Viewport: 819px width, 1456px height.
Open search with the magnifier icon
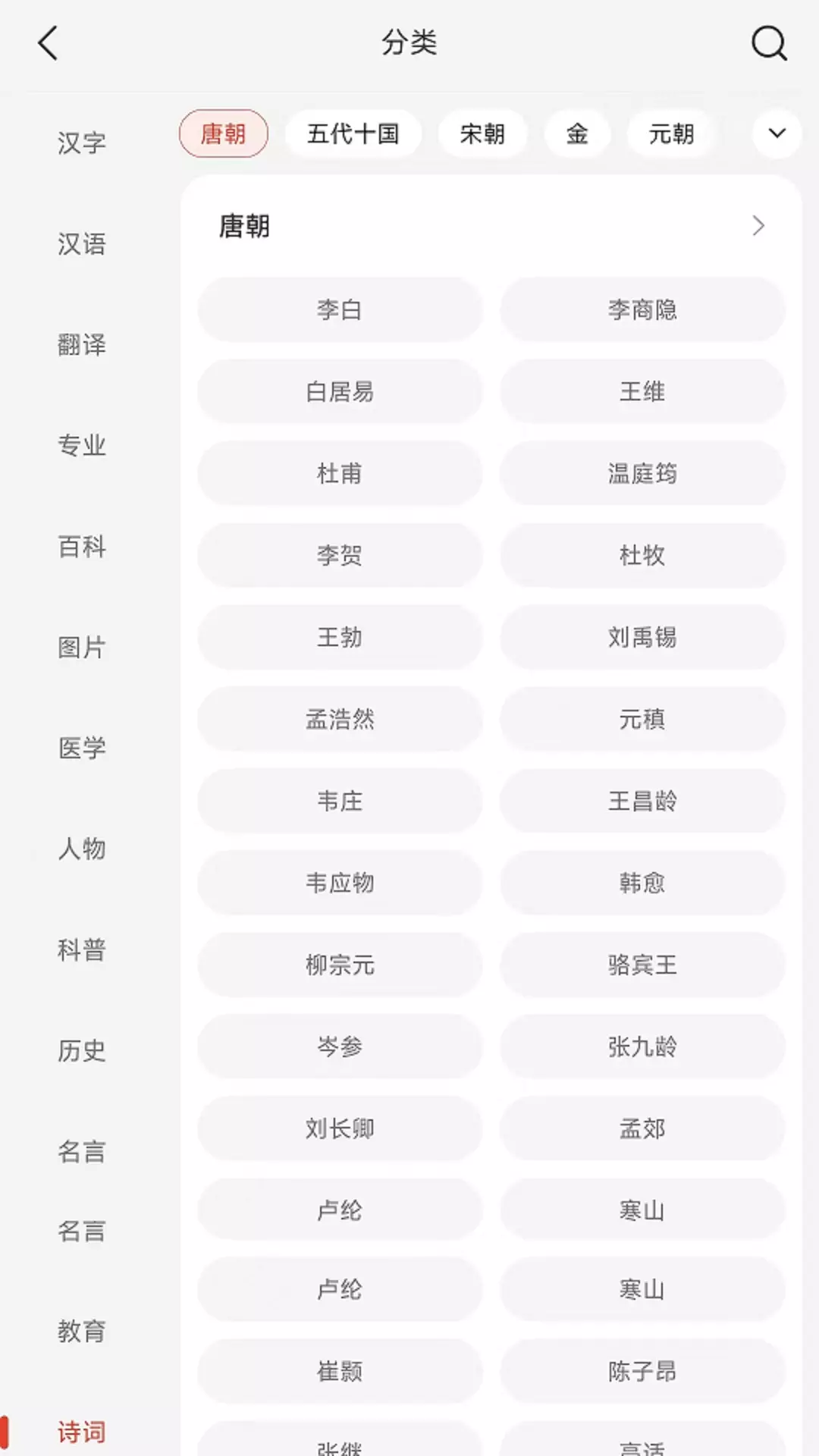coord(769,43)
